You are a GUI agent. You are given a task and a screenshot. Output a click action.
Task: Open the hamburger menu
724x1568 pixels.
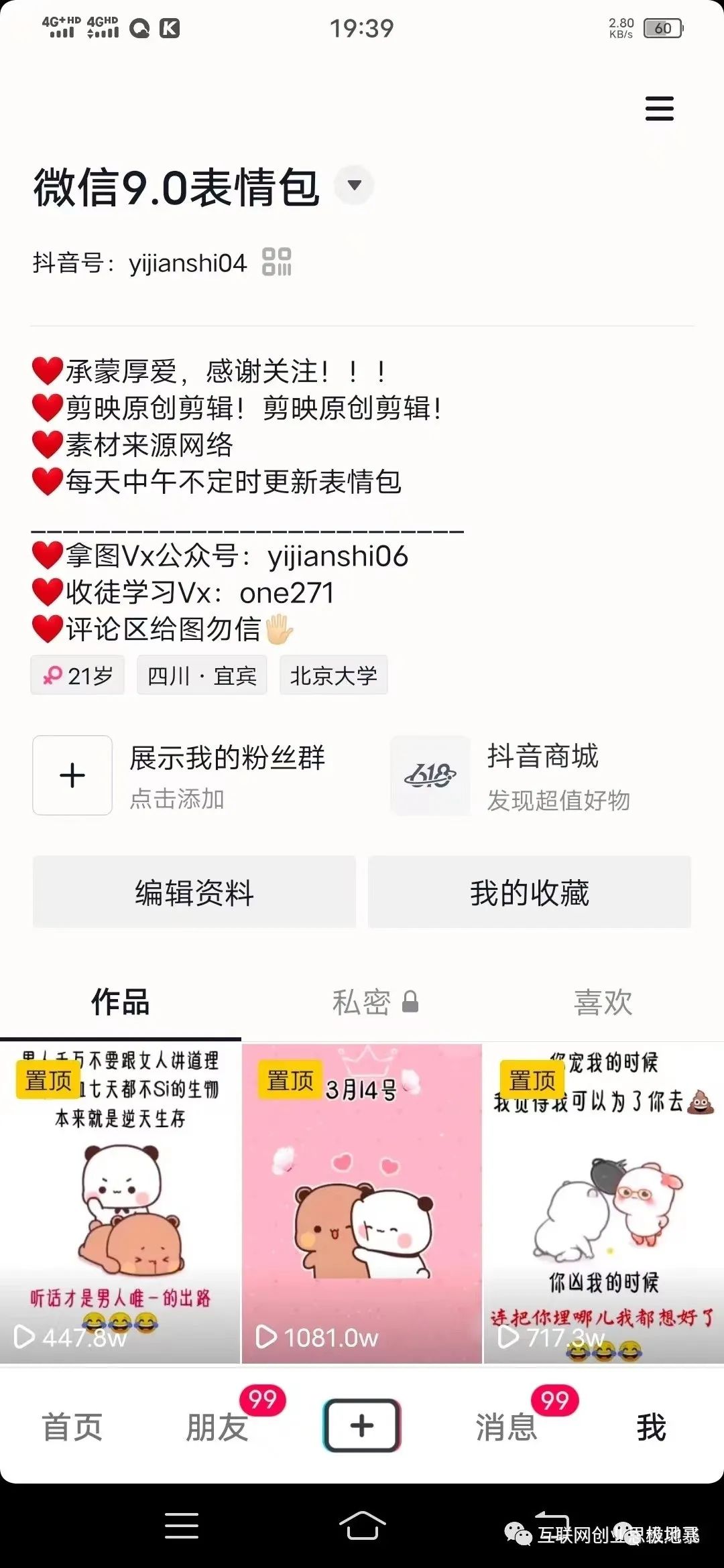[659, 109]
